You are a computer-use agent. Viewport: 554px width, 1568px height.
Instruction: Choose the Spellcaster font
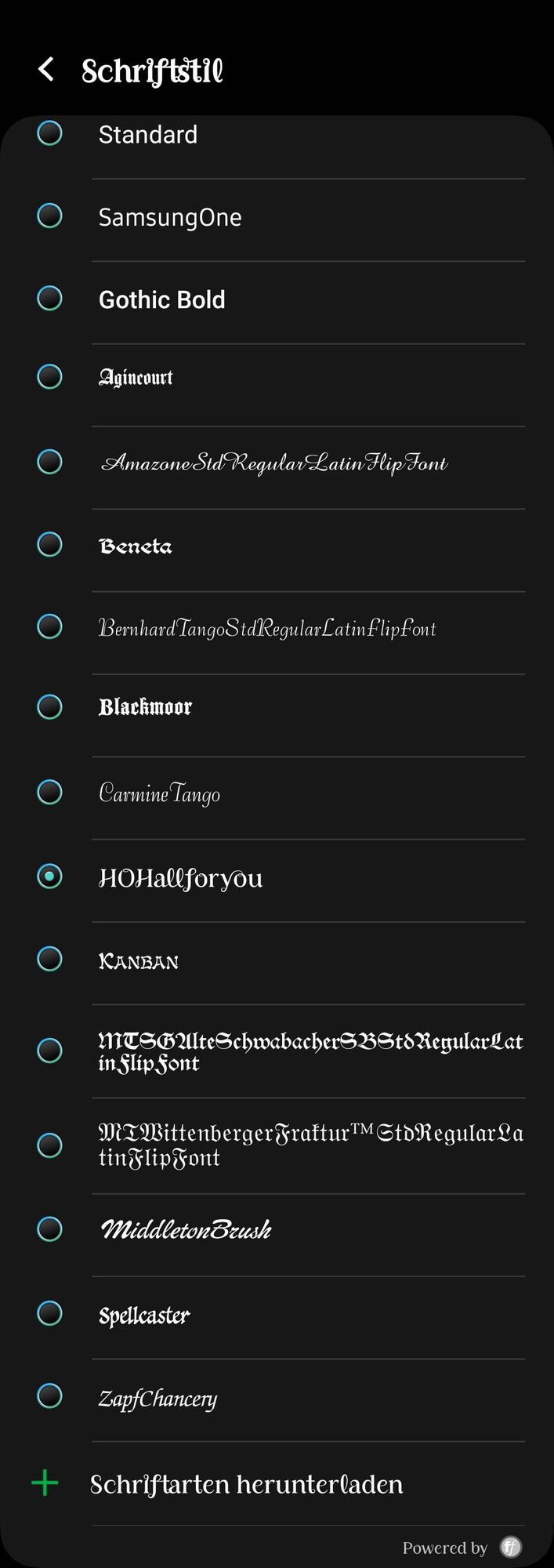144,1314
